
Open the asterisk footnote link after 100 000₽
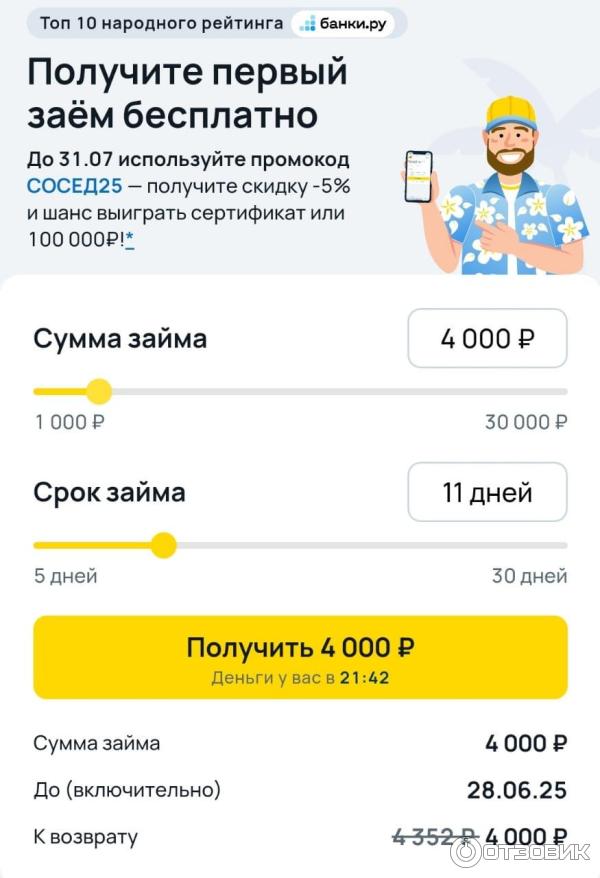click(x=130, y=240)
